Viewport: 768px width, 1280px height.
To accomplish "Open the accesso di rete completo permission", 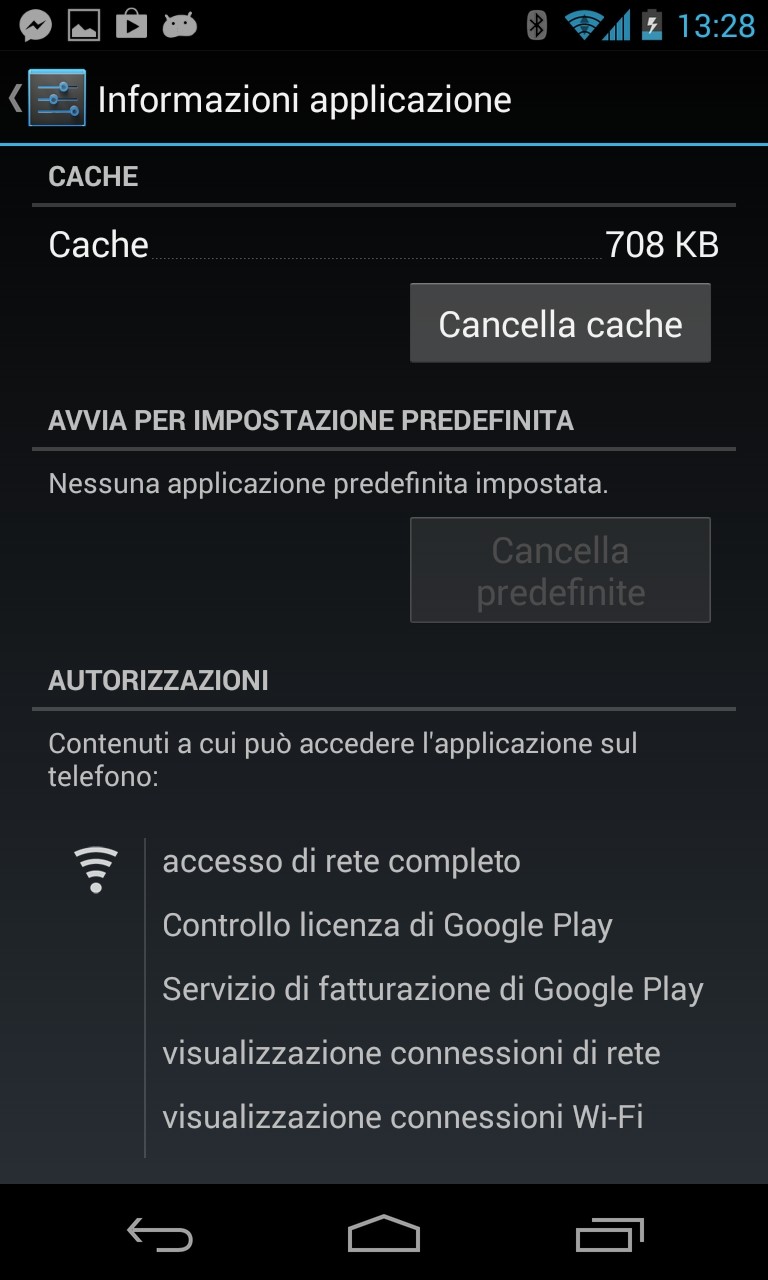I will tap(341, 861).
